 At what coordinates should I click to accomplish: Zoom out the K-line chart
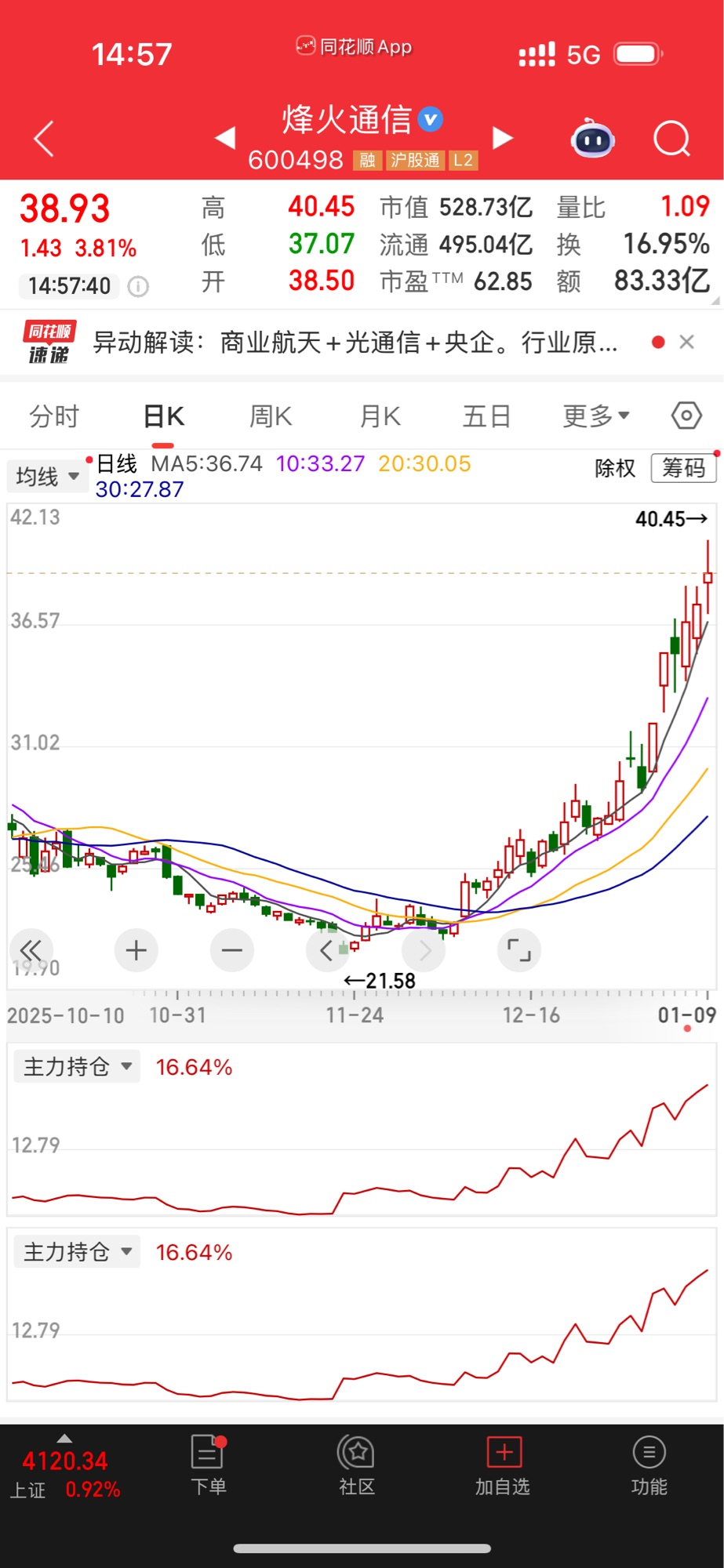pos(232,950)
